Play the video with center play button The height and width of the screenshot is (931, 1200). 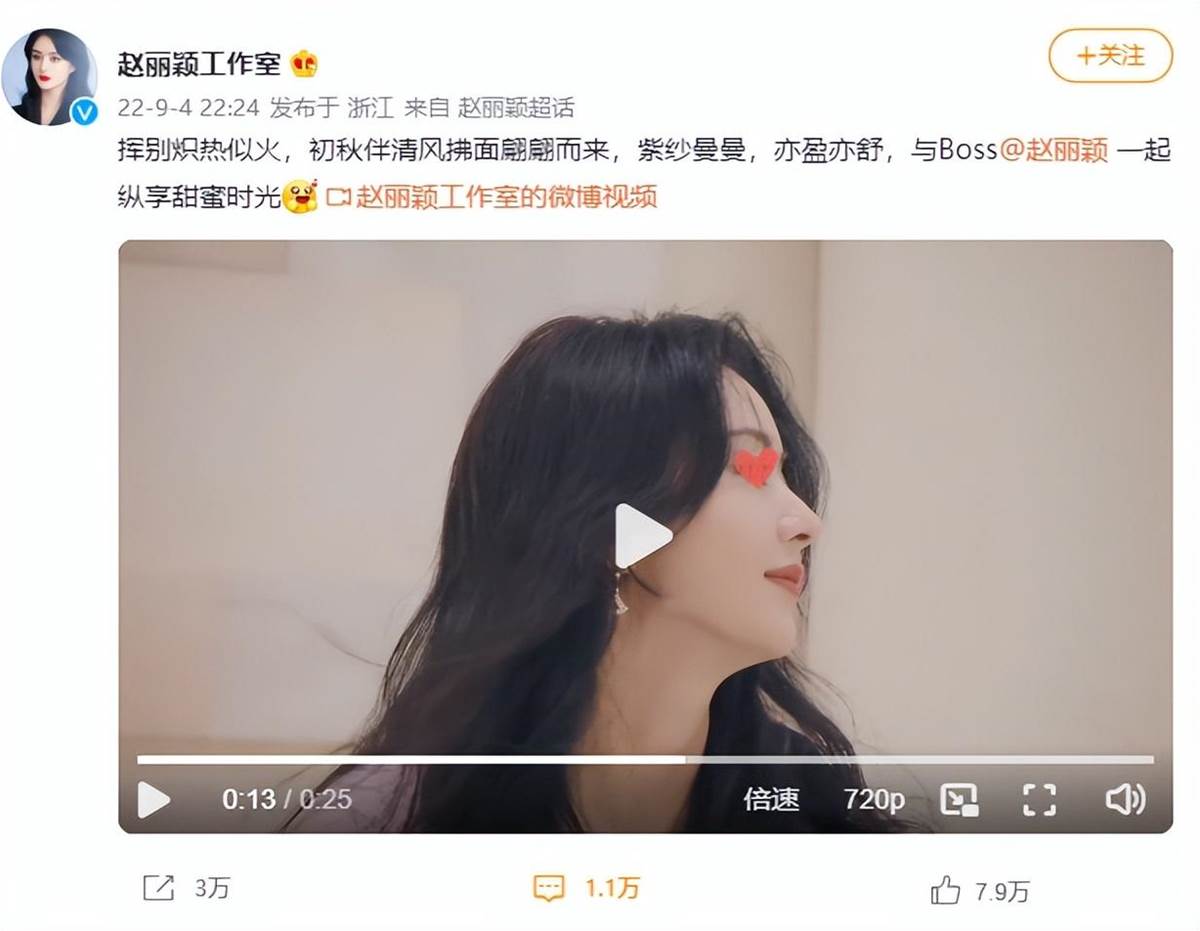[x=642, y=536]
